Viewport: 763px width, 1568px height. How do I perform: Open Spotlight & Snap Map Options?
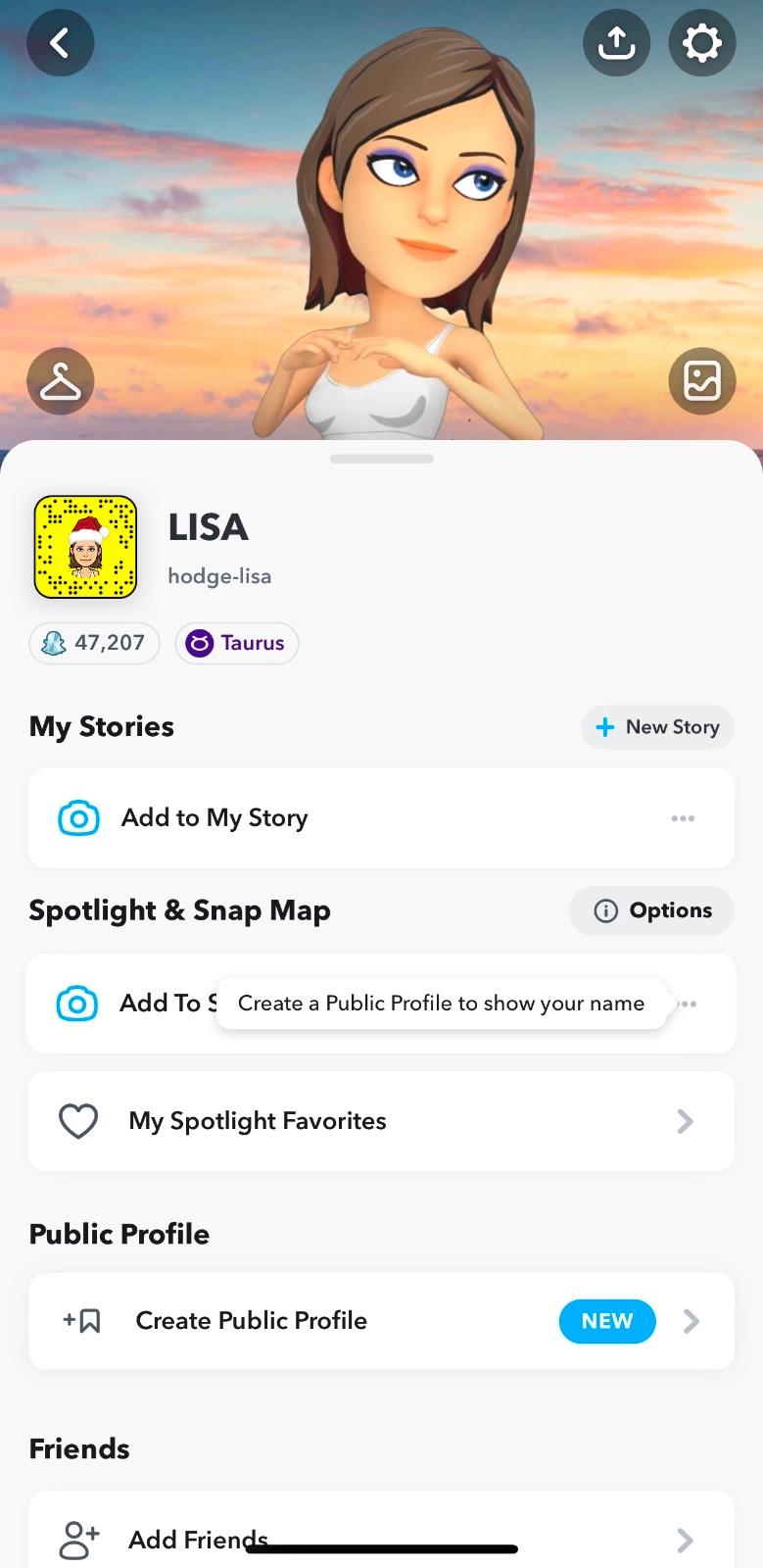(651, 910)
